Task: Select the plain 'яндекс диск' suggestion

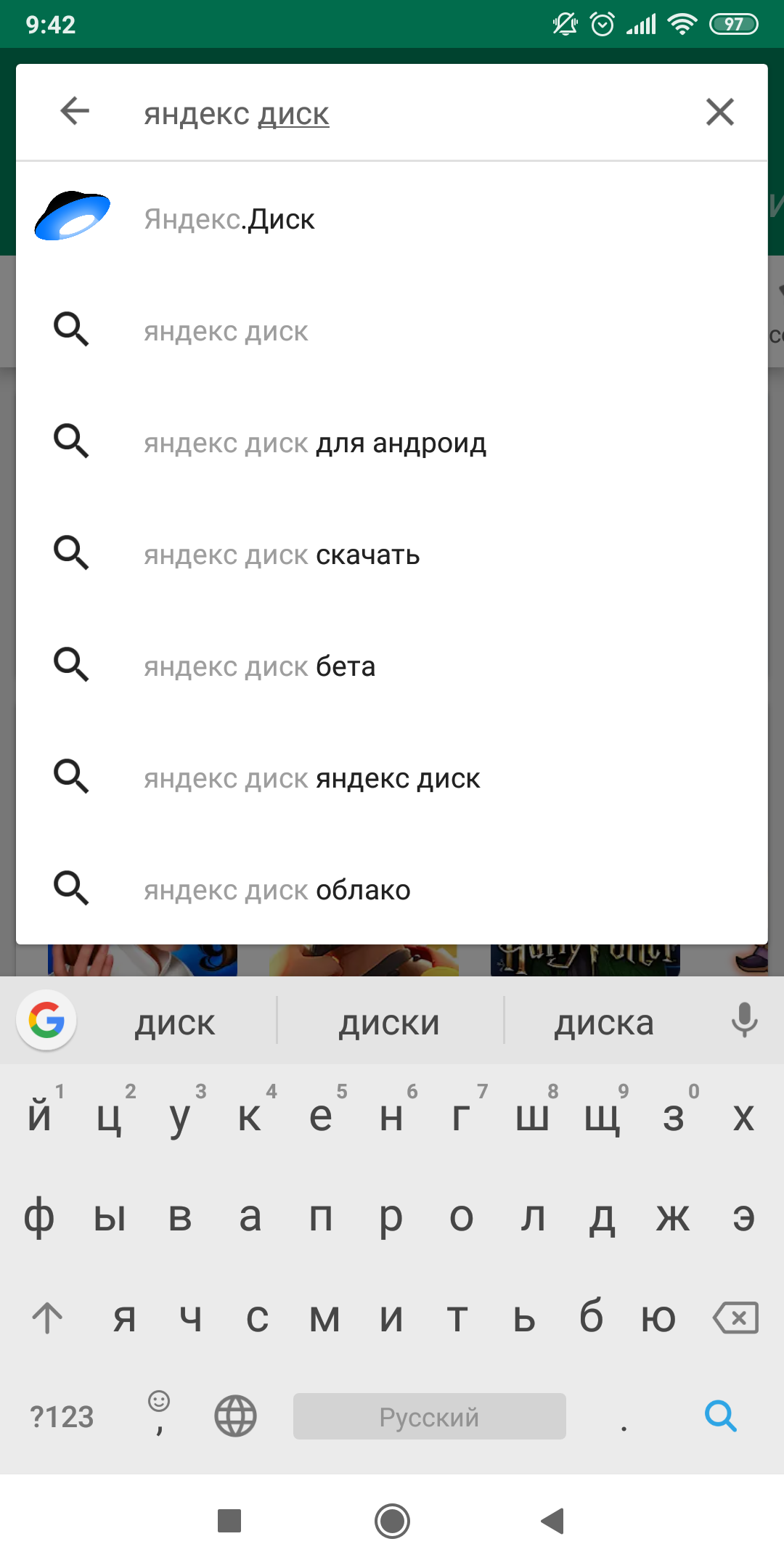Action: (226, 332)
